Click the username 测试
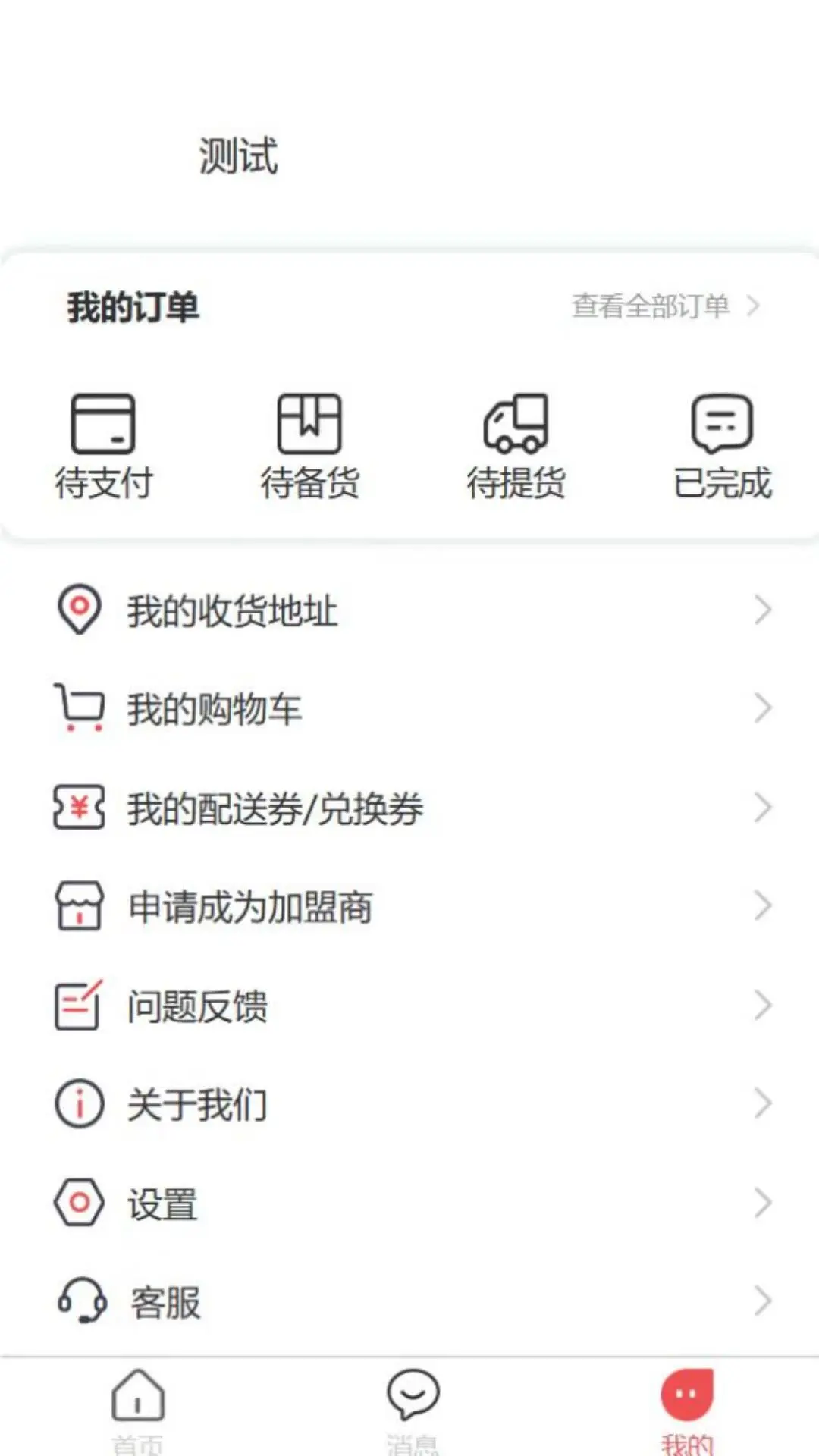Screen dimensions: 819x1456 tap(237, 155)
